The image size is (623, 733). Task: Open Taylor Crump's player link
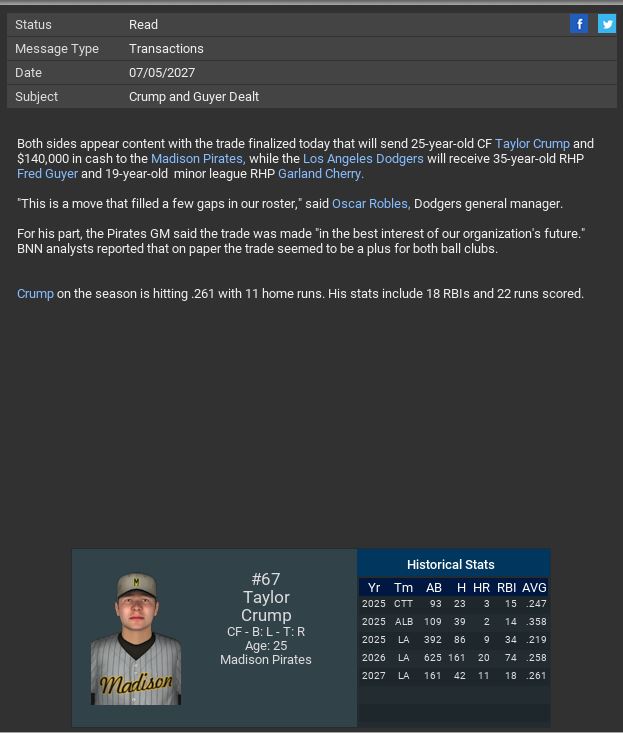coord(532,144)
